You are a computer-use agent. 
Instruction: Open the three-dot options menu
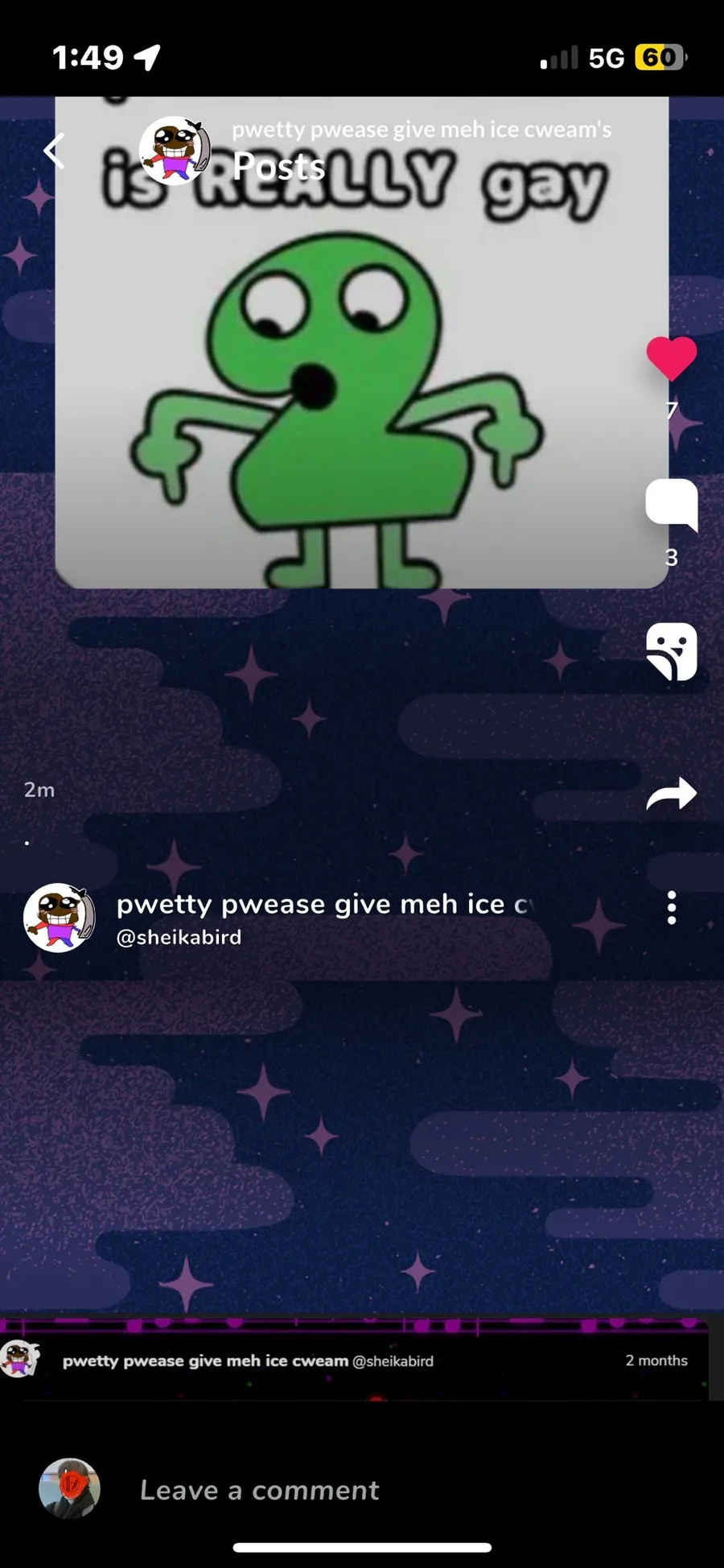click(x=671, y=908)
